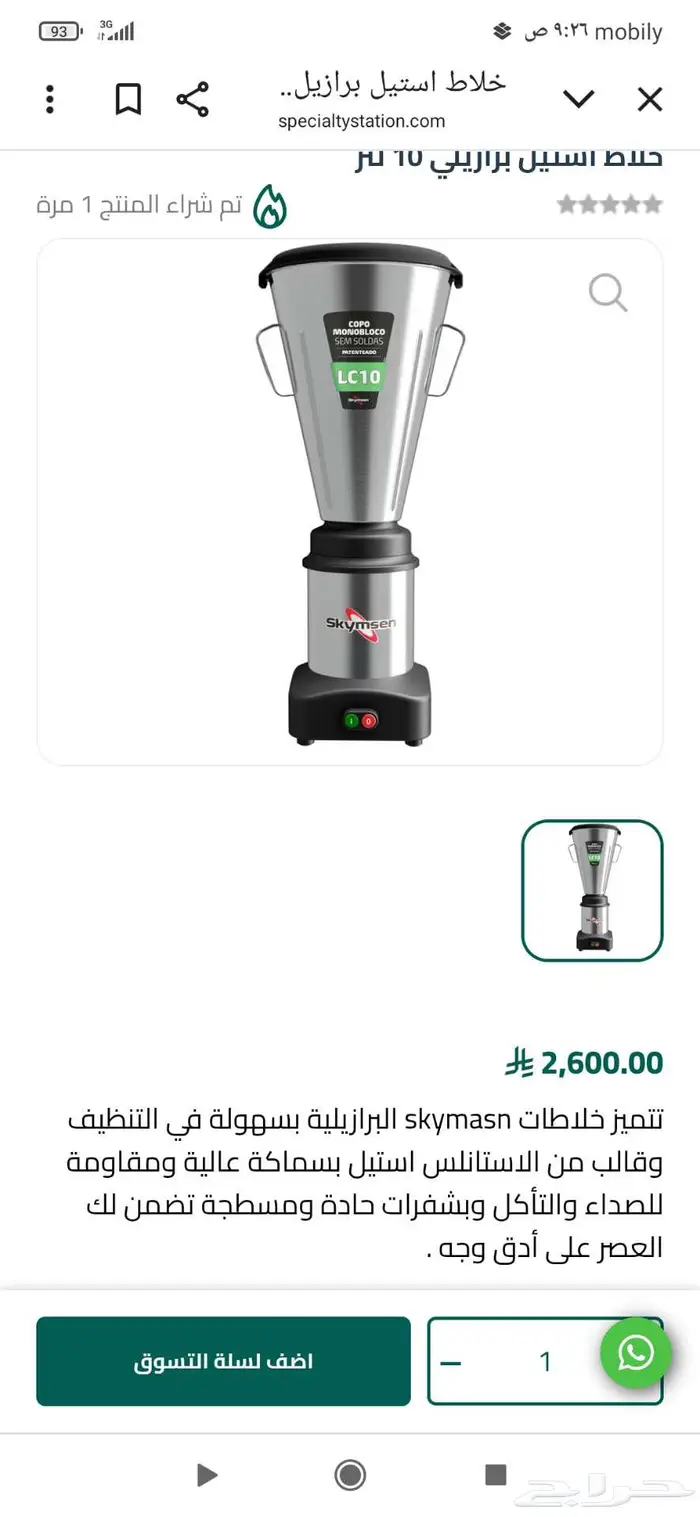Go to home with the system circle button
700x1517 pixels.
(350, 1474)
